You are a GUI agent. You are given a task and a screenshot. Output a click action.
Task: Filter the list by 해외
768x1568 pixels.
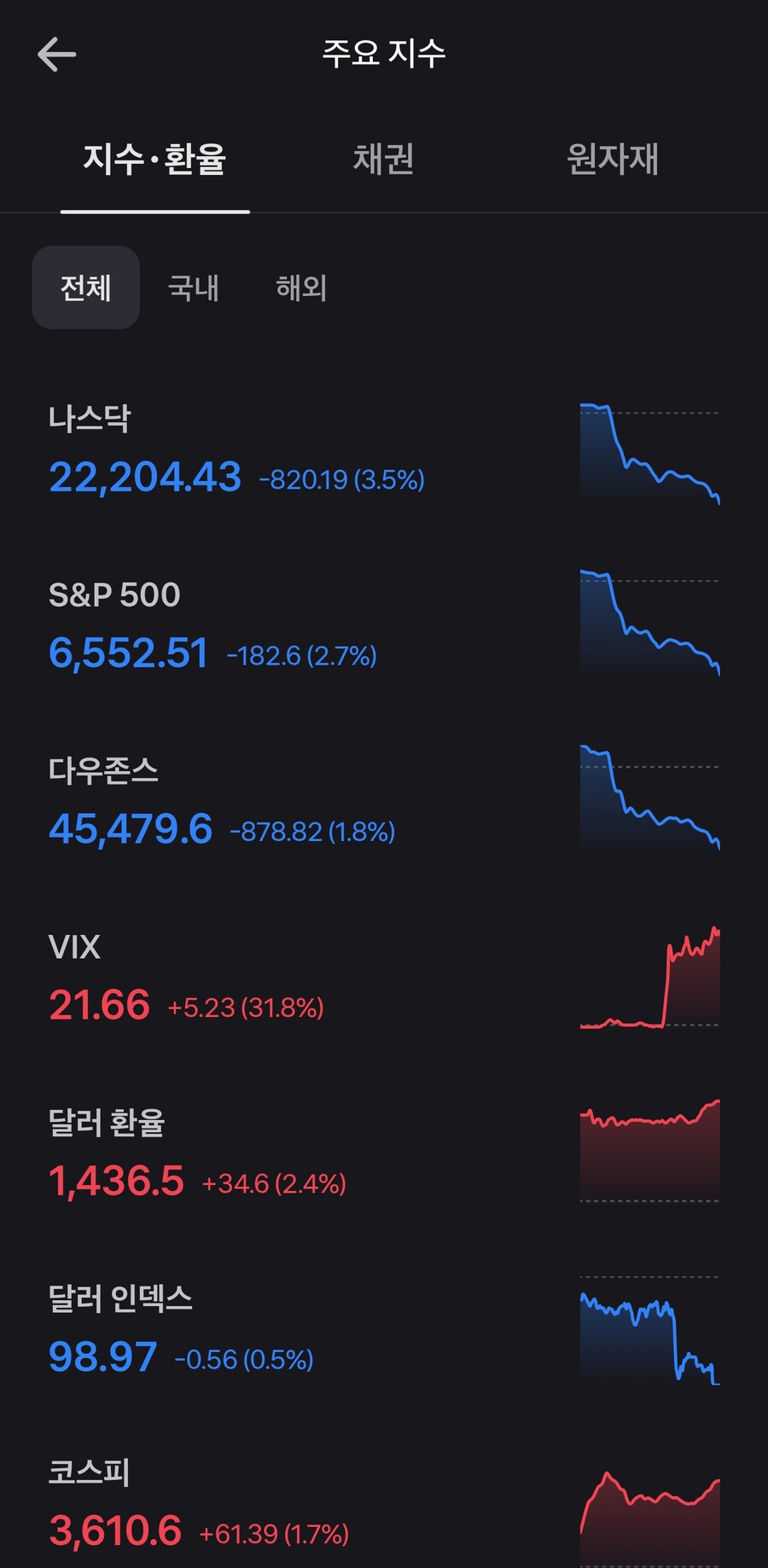(x=301, y=287)
